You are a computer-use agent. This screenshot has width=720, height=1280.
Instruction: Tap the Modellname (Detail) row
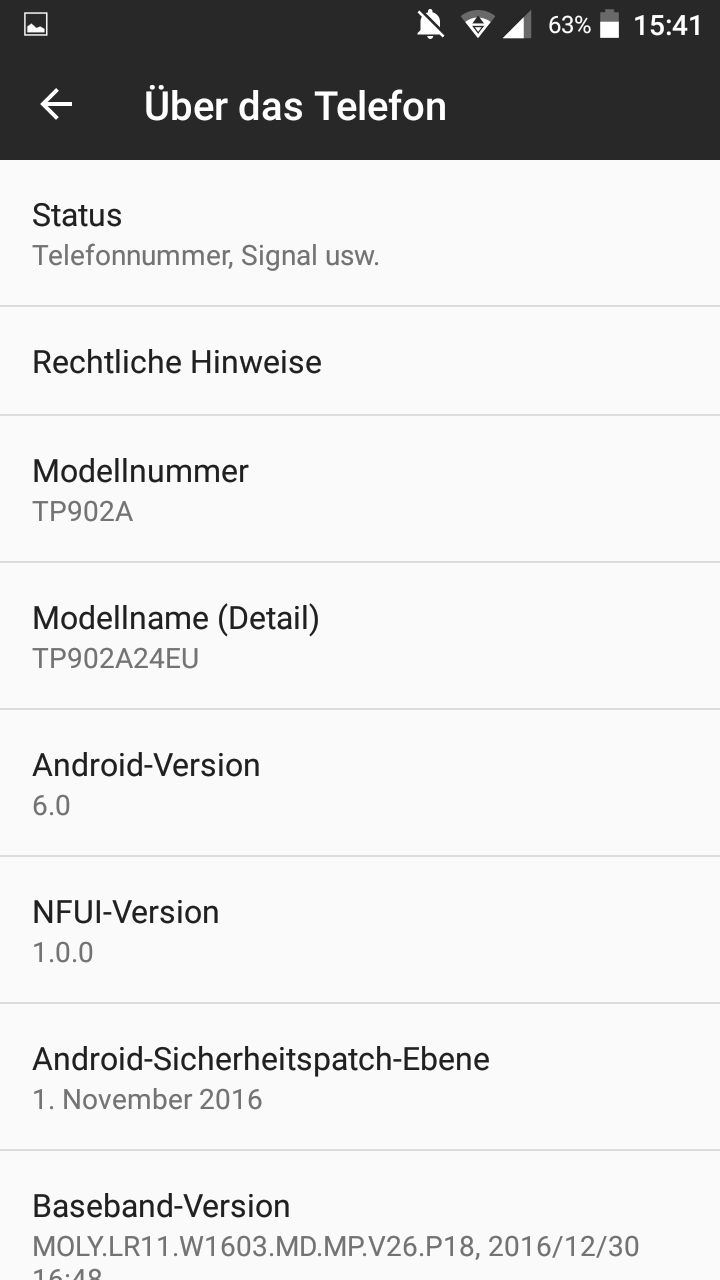point(360,636)
